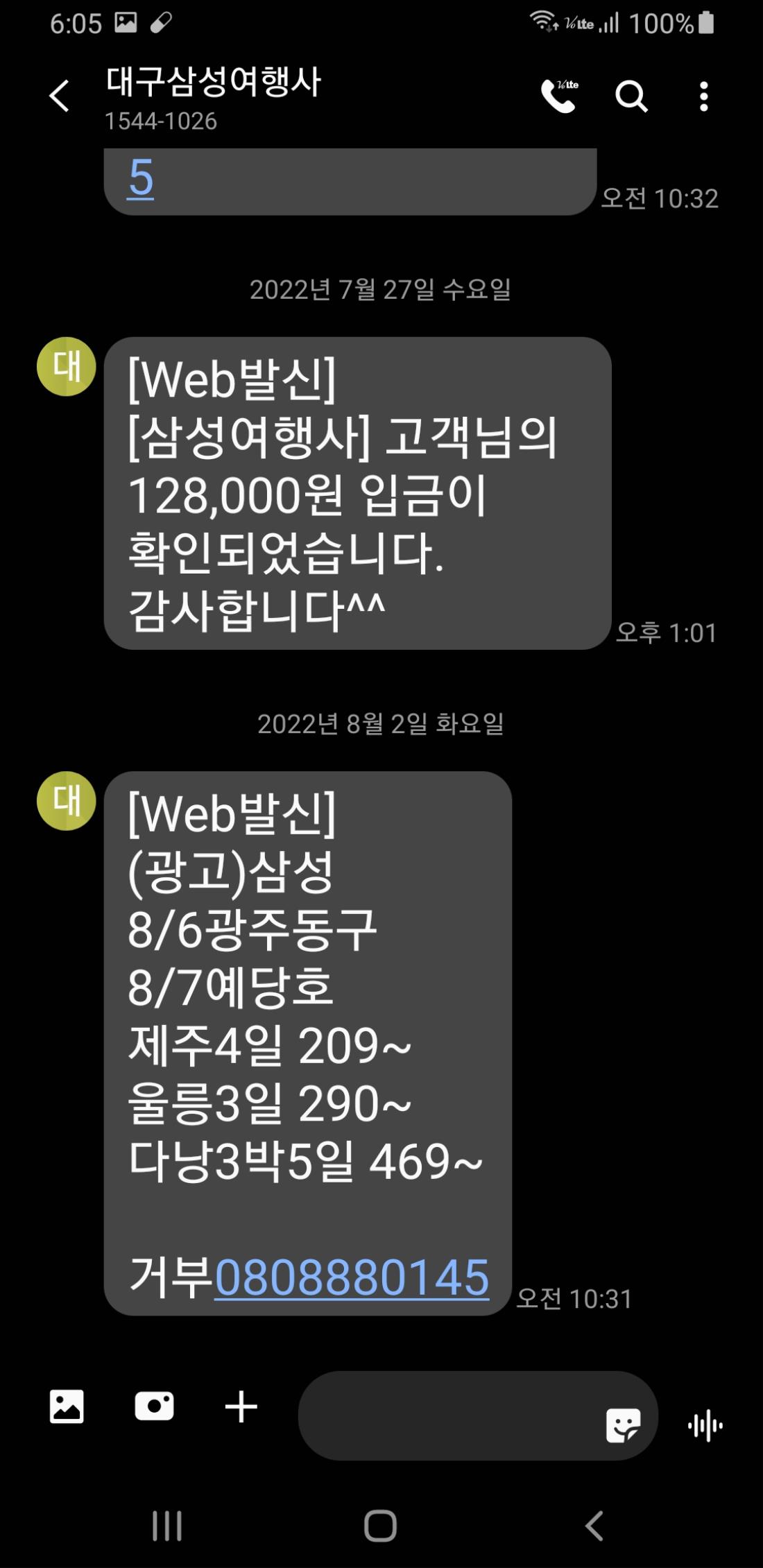
Task: Open the overflow menu
Action: pos(704,96)
